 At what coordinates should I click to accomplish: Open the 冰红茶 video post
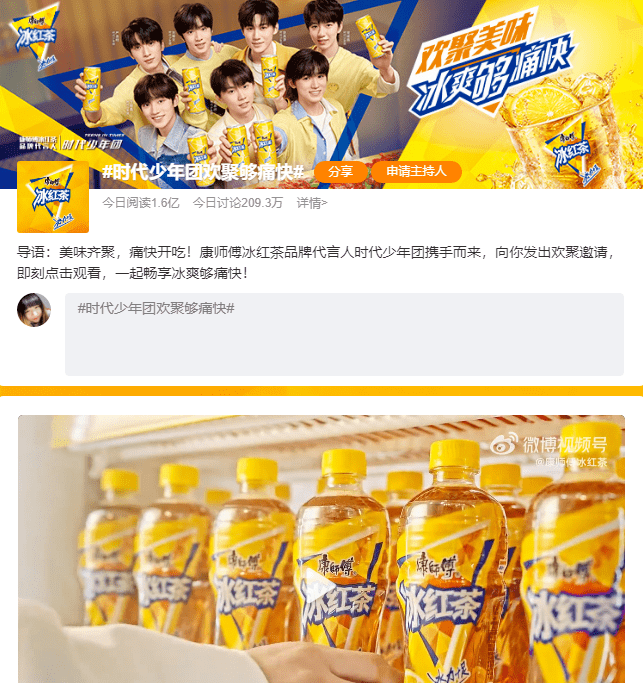pyautogui.click(x=321, y=548)
